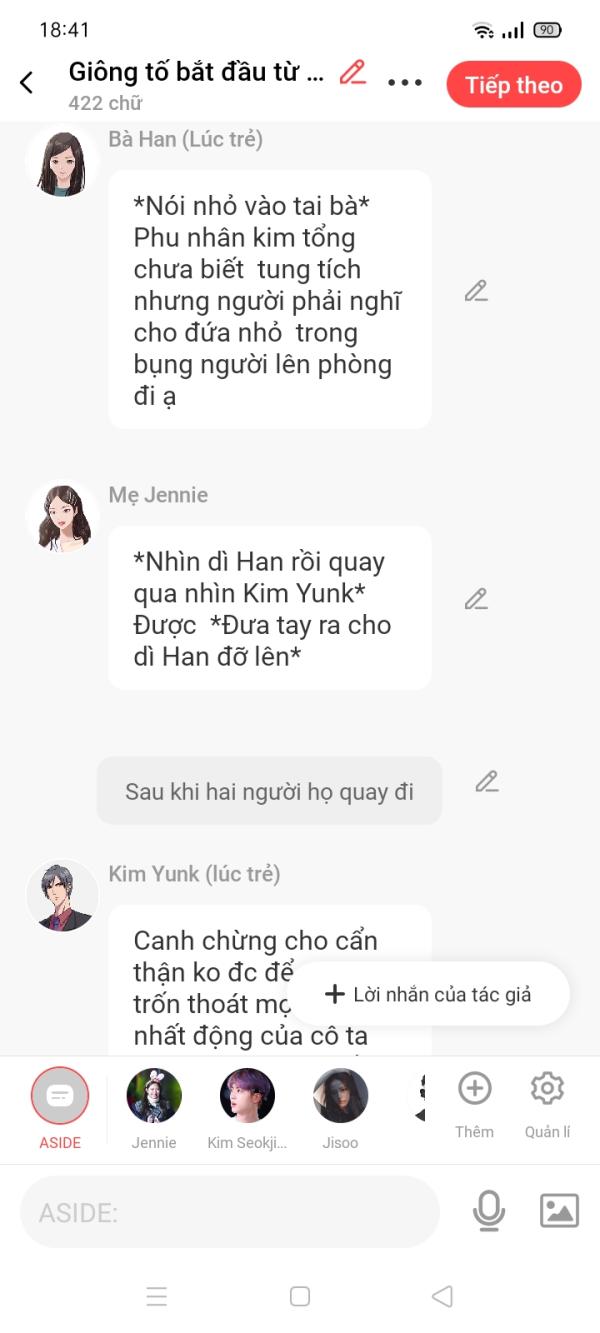Viewport: 600px width, 1333px height.
Task: Go to the system home screen
Action: (x=300, y=1296)
